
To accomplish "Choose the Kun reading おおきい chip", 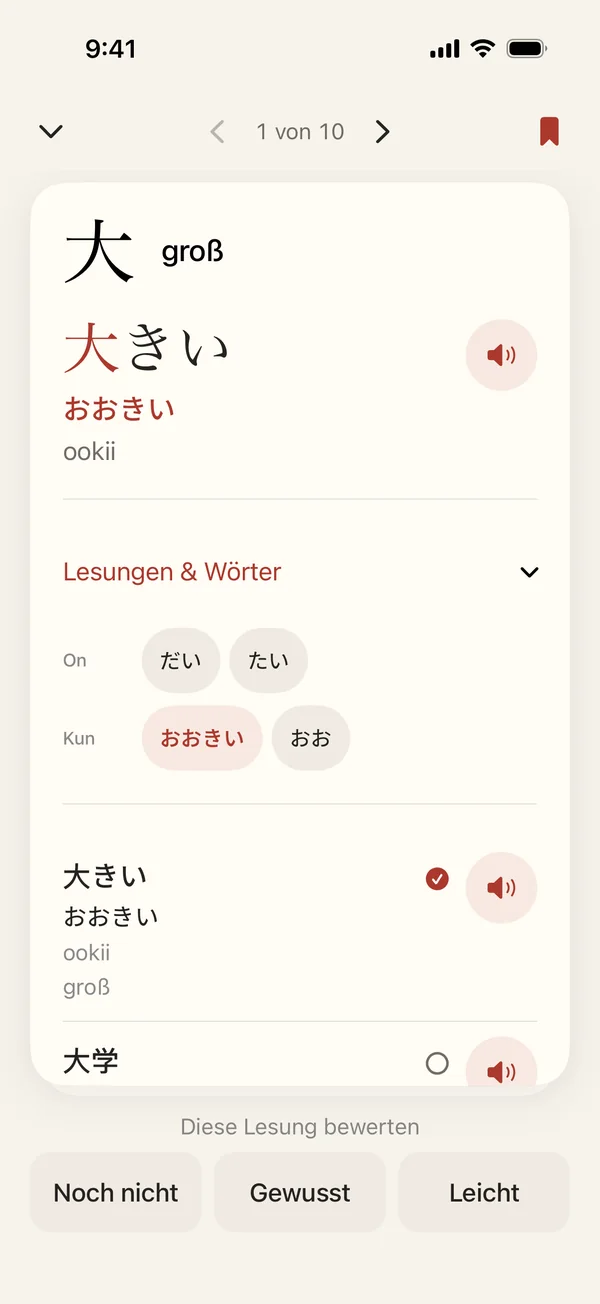I will (x=202, y=738).
